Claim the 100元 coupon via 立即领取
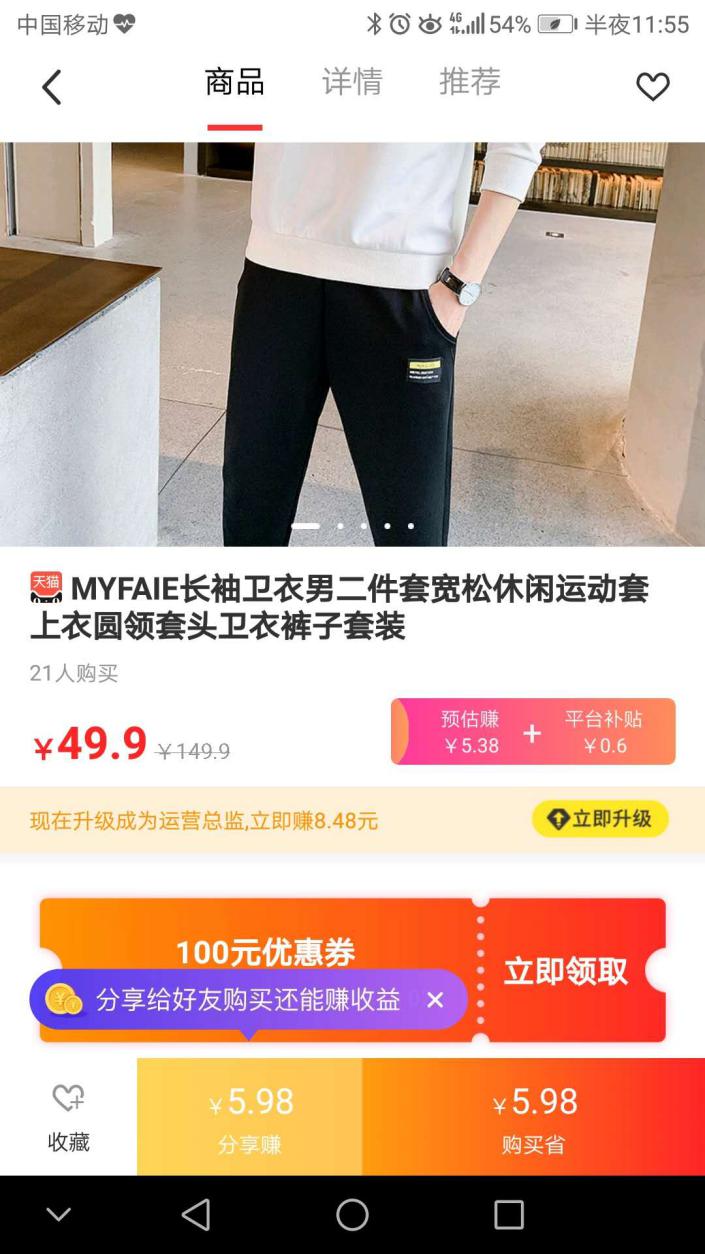 pyautogui.click(x=566, y=970)
